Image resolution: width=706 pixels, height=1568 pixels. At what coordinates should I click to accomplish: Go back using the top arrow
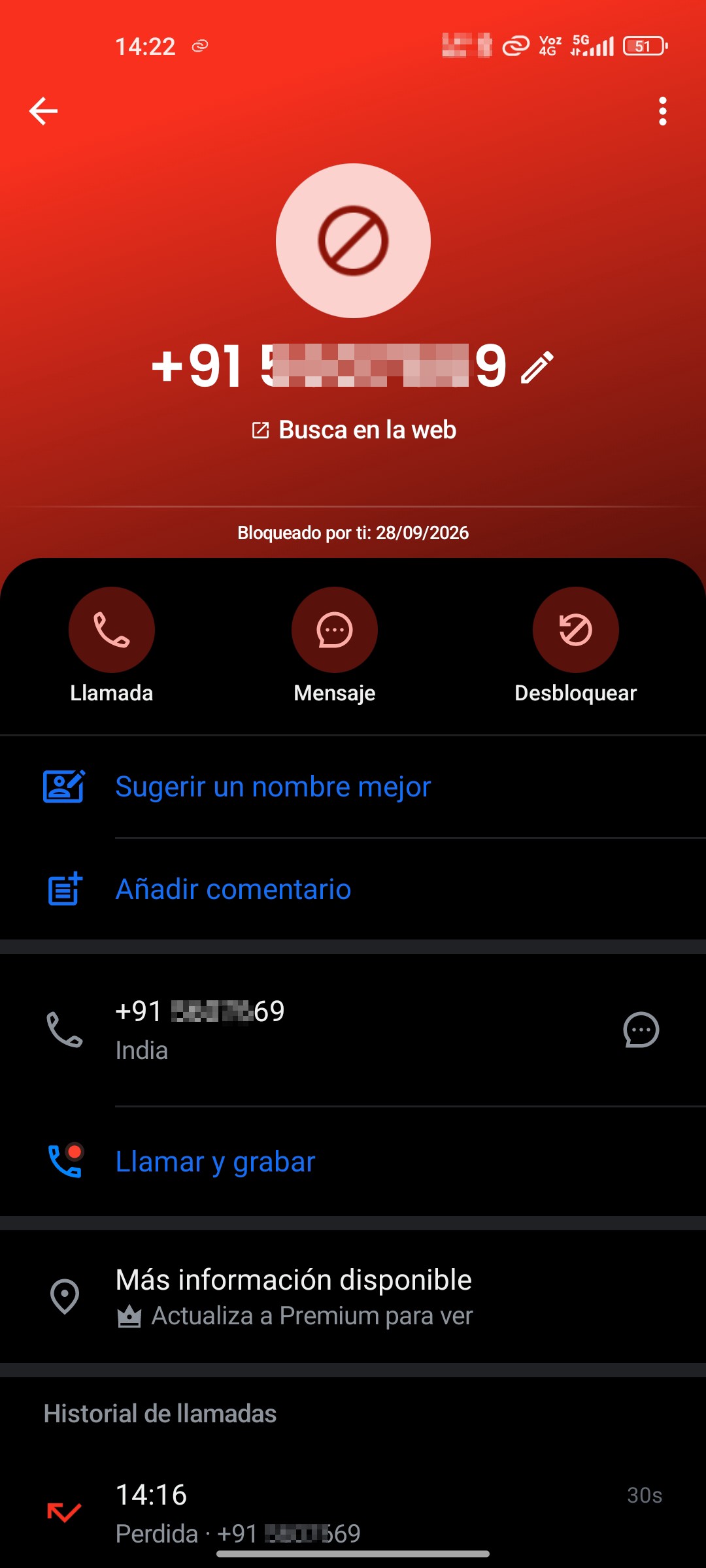(x=43, y=111)
